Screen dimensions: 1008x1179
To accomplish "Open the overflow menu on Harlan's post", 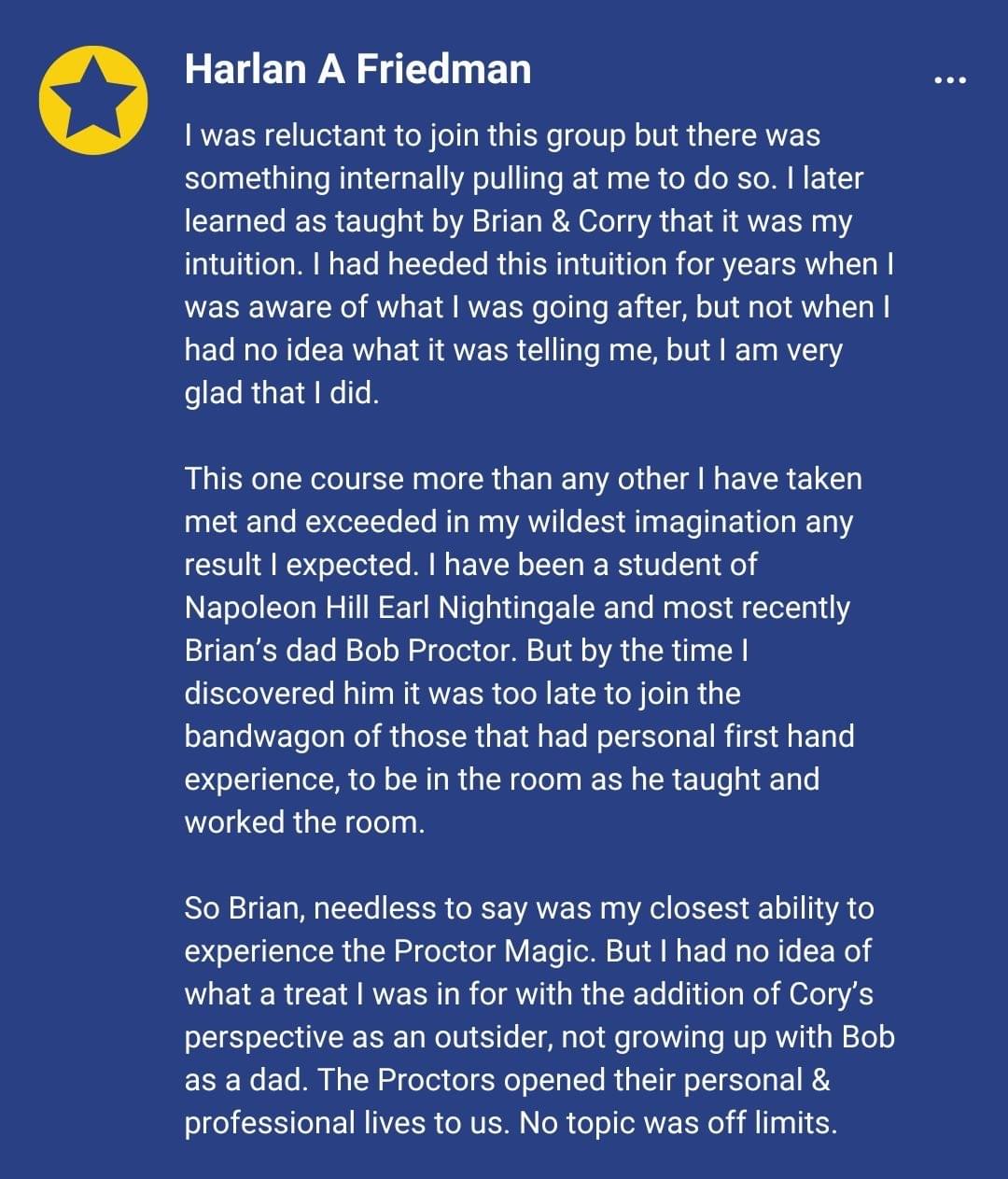I will coord(950,80).
